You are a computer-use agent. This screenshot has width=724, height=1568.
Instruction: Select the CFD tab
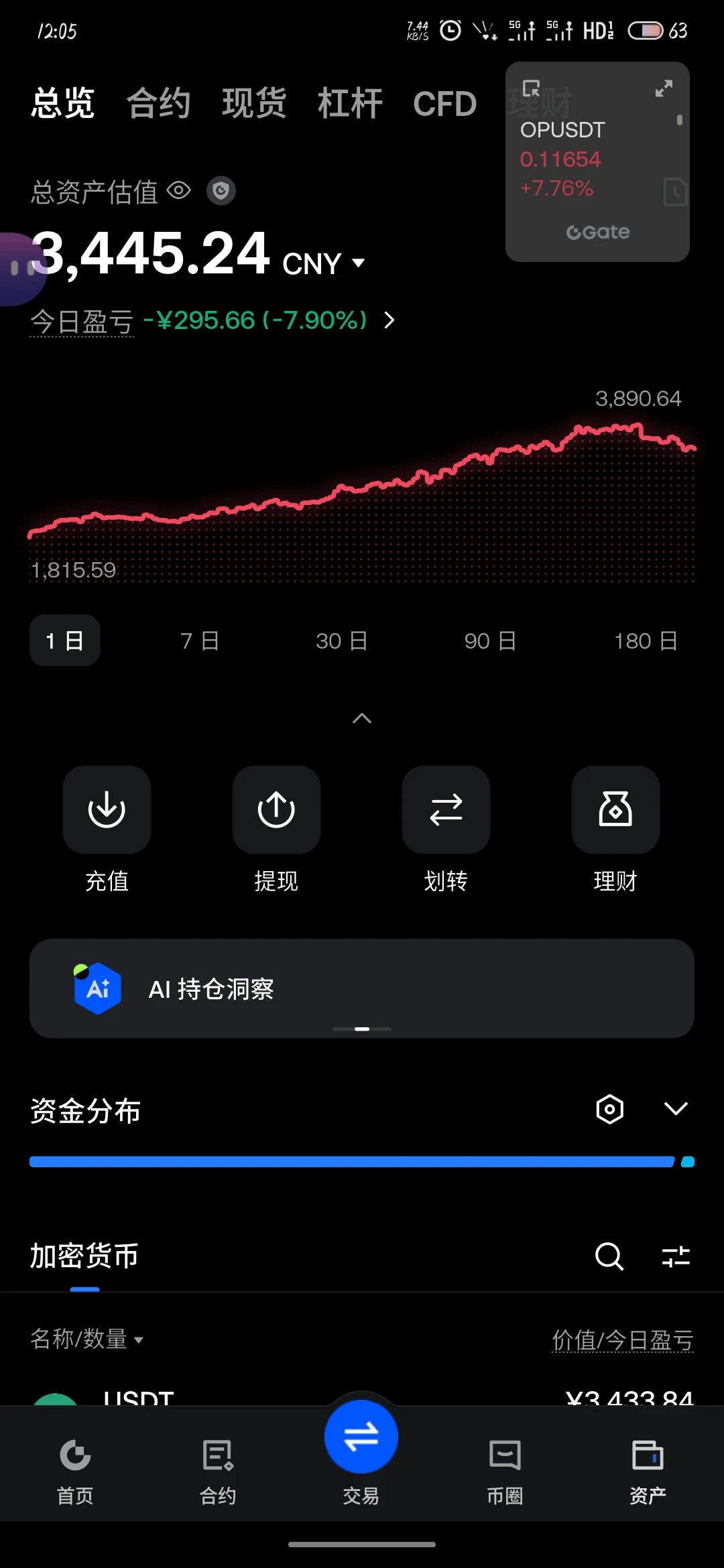pyautogui.click(x=444, y=104)
